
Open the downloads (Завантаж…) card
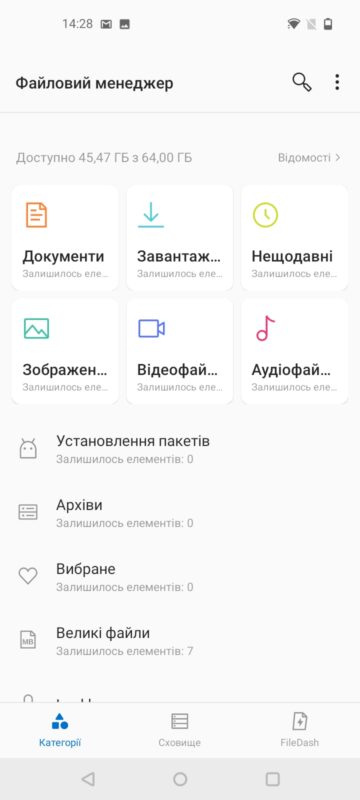[x=179, y=238]
